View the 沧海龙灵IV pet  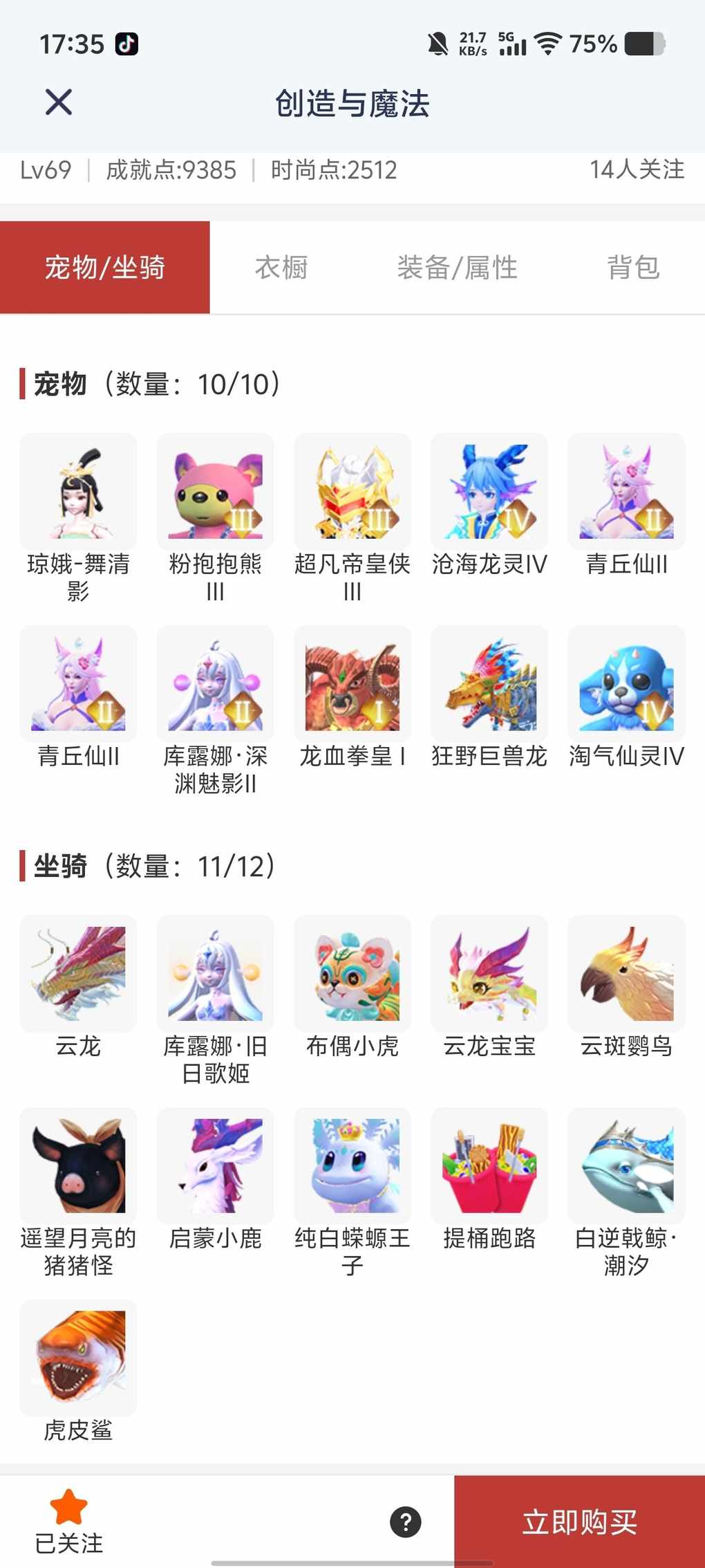tap(489, 492)
